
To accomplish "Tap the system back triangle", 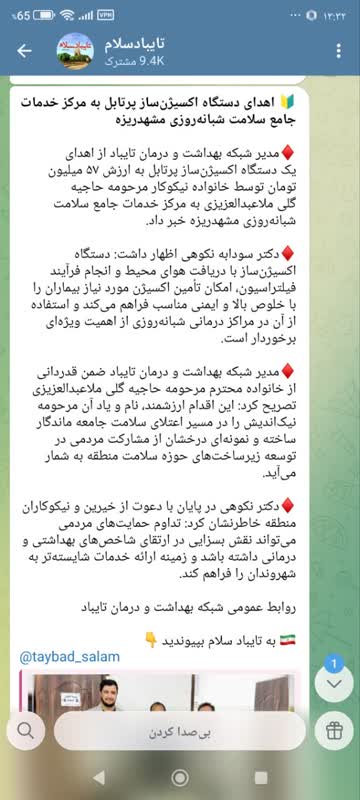I will 99,777.
